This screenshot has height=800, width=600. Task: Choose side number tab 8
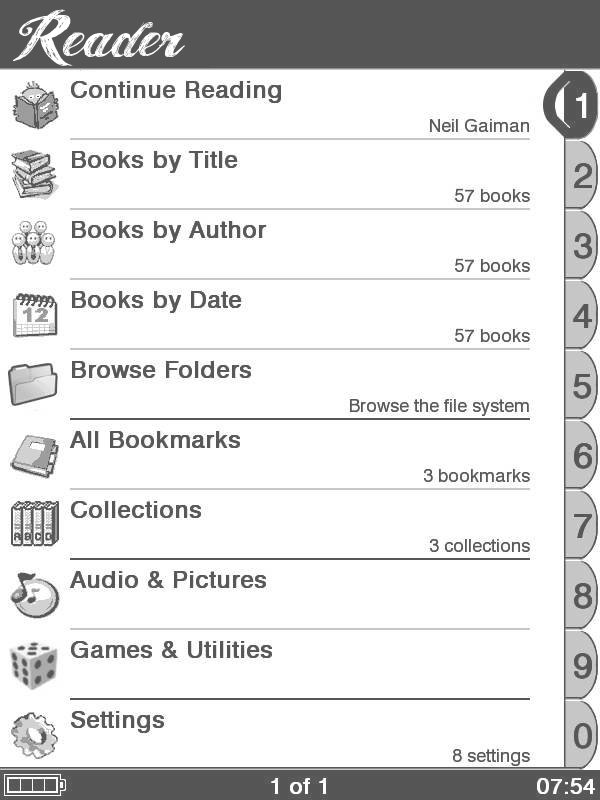(x=582, y=596)
